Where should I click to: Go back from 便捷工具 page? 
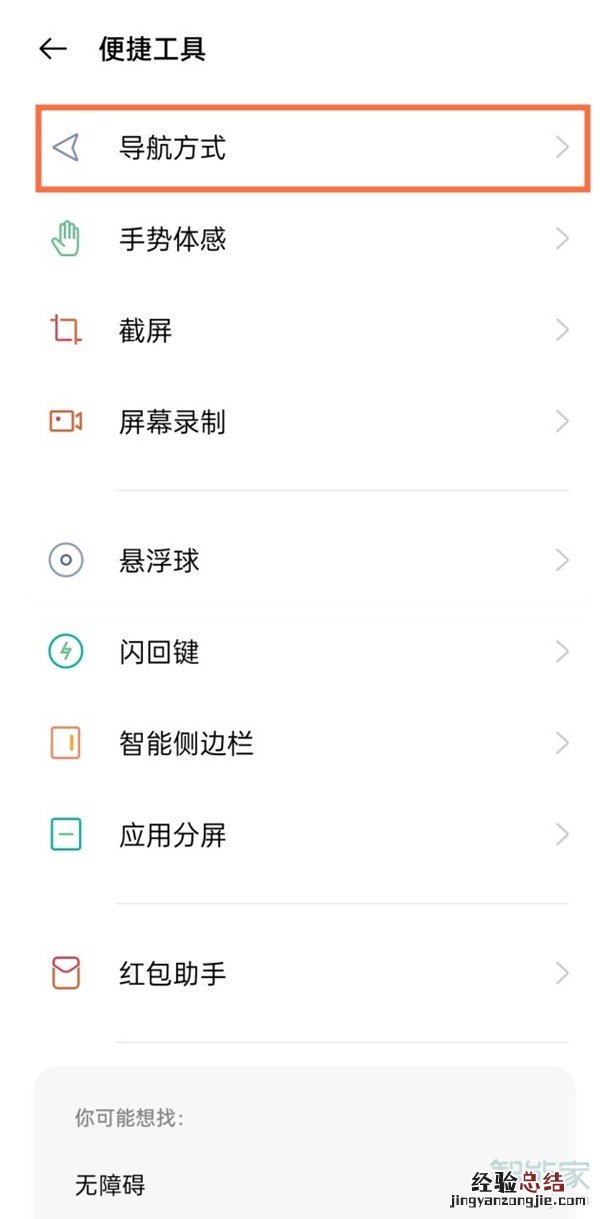[52, 49]
